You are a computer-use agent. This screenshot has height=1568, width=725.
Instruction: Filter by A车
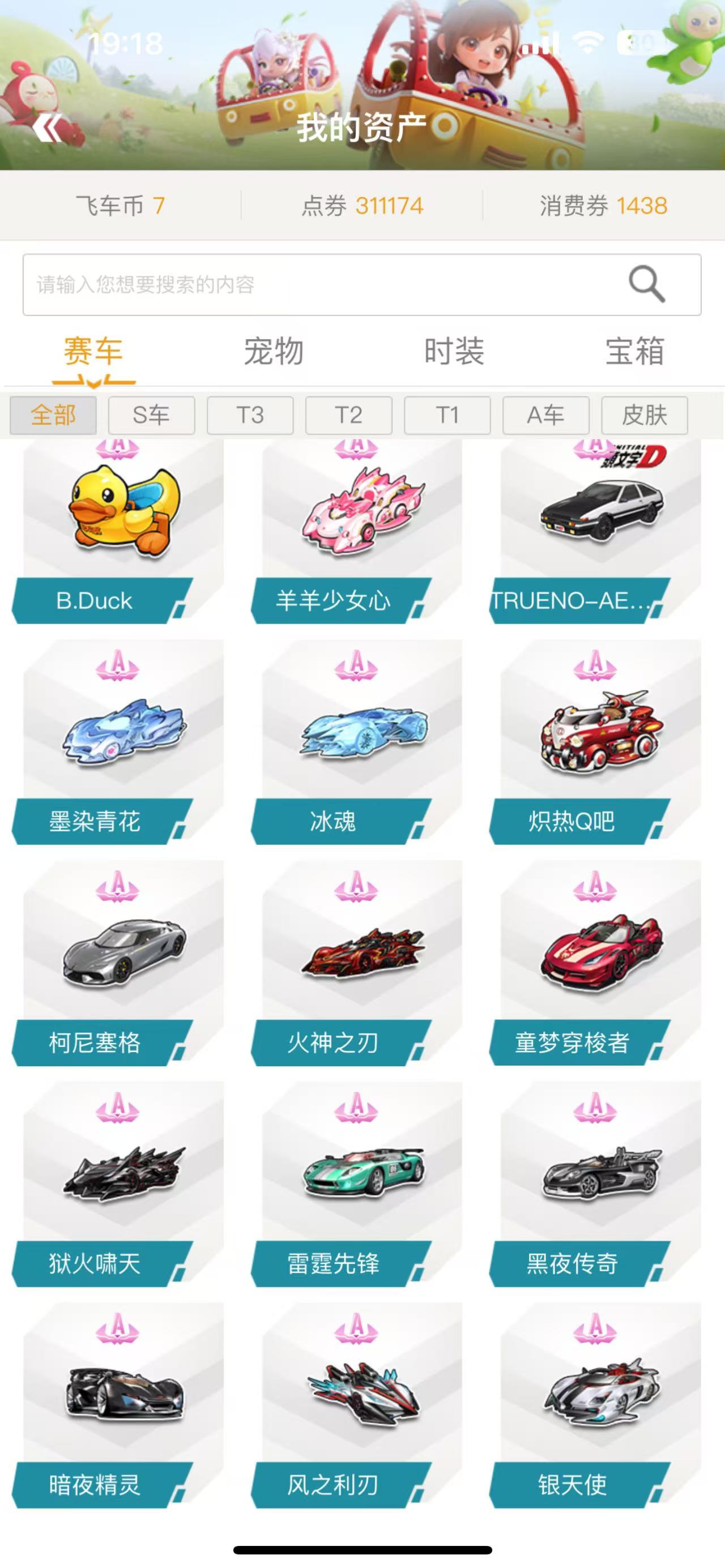tap(546, 415)
